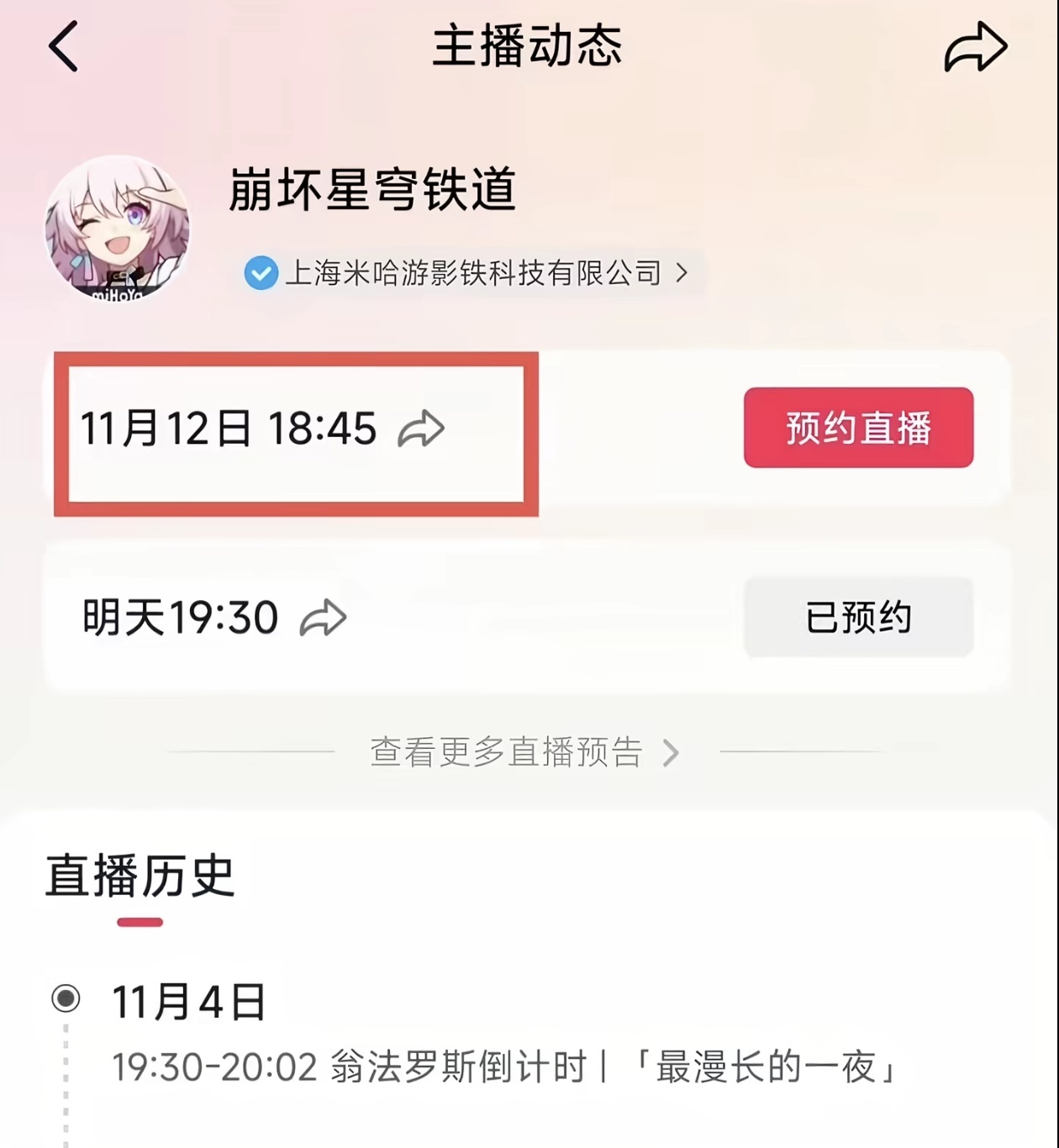Tap 预约直播 to reserve livestream
1059x1148 pixels.
pyautogui.click(x=858, y=428)
